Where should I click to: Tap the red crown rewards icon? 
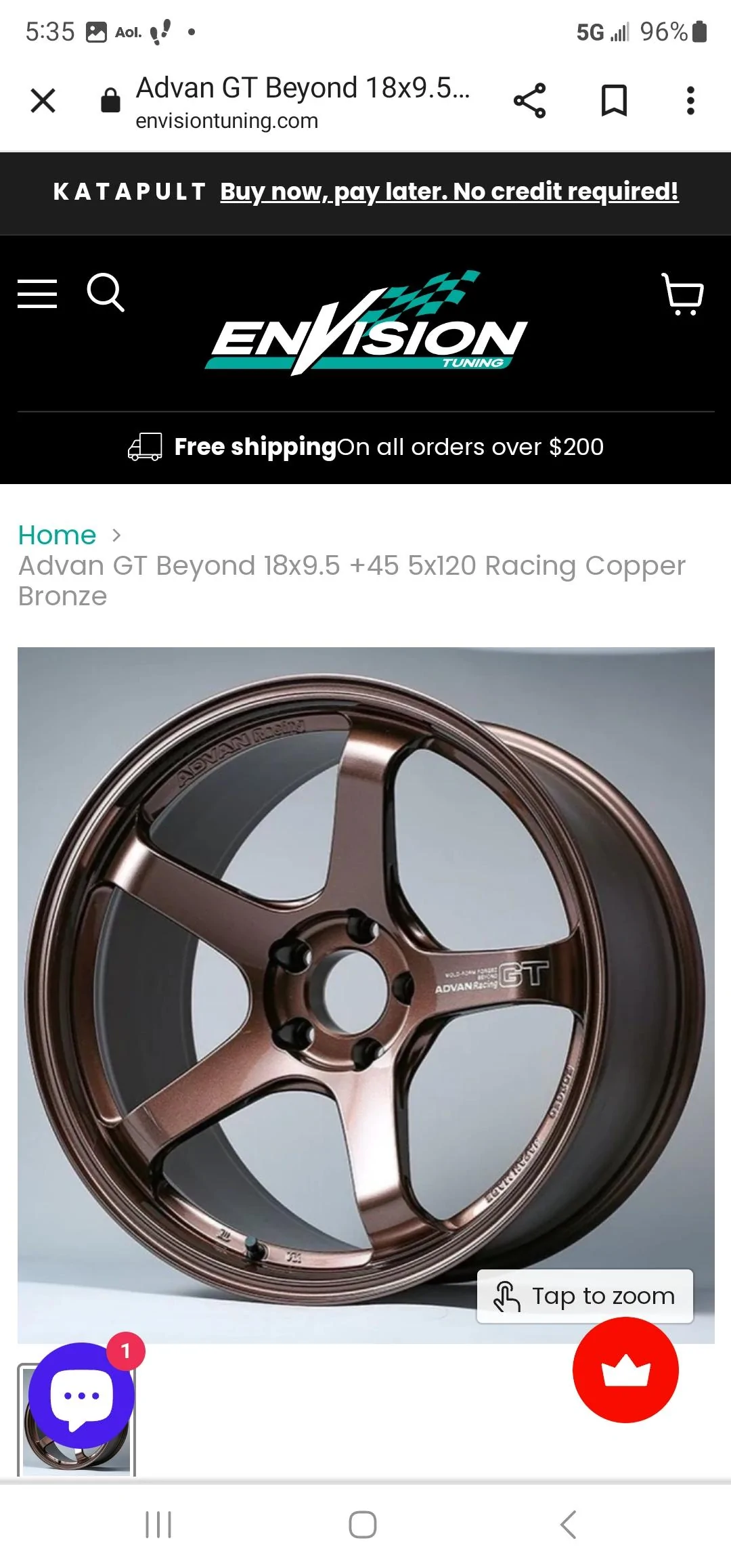click(625, 1370)
